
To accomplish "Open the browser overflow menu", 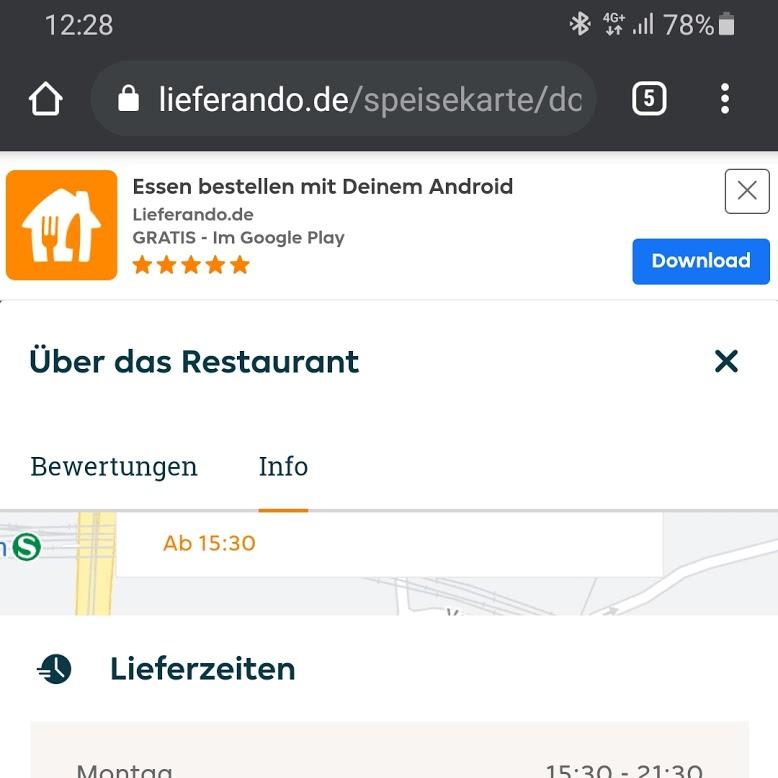I will (x=725, y=98).
